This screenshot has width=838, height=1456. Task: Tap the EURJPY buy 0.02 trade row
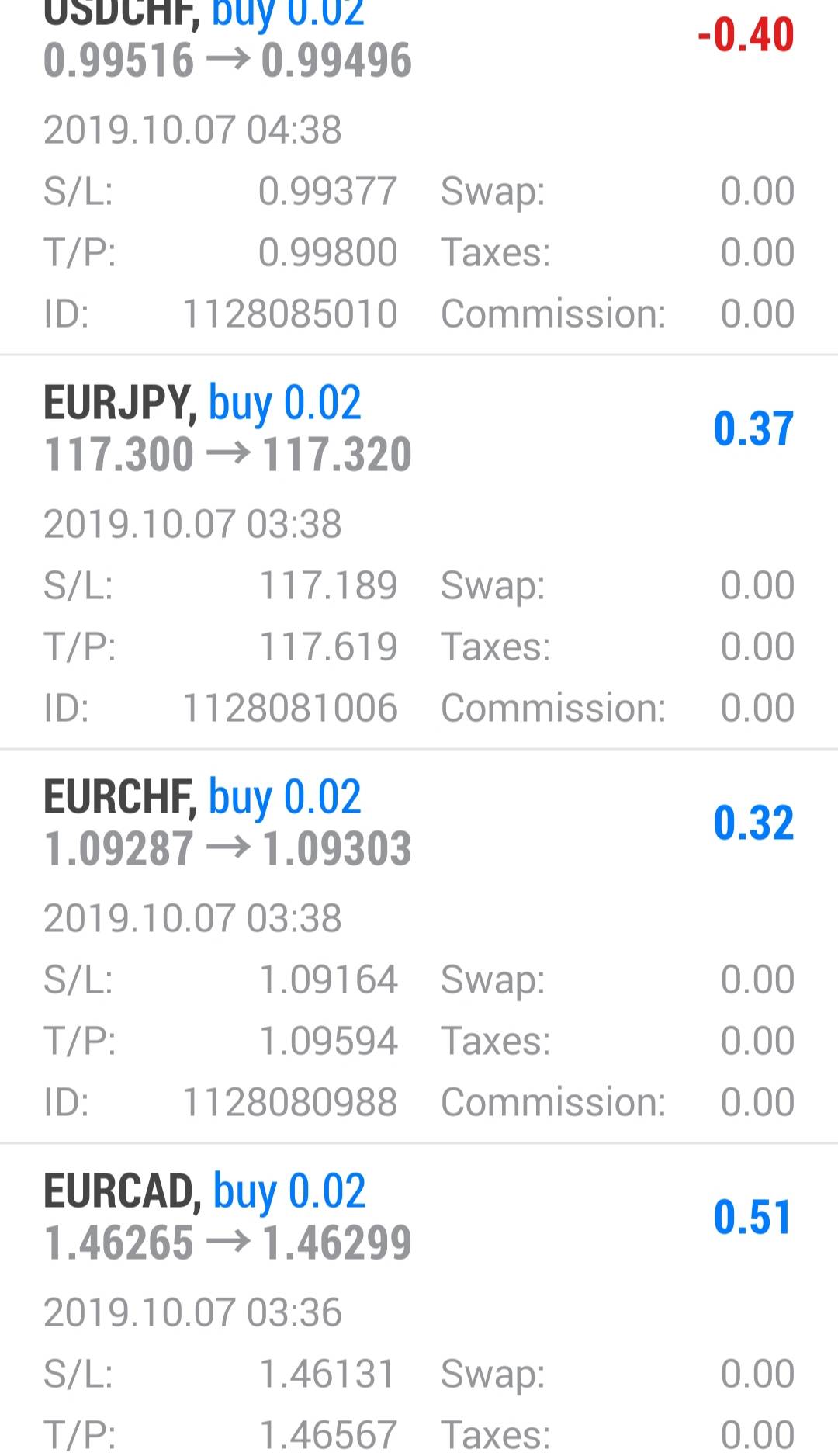[x=419, y=428]
